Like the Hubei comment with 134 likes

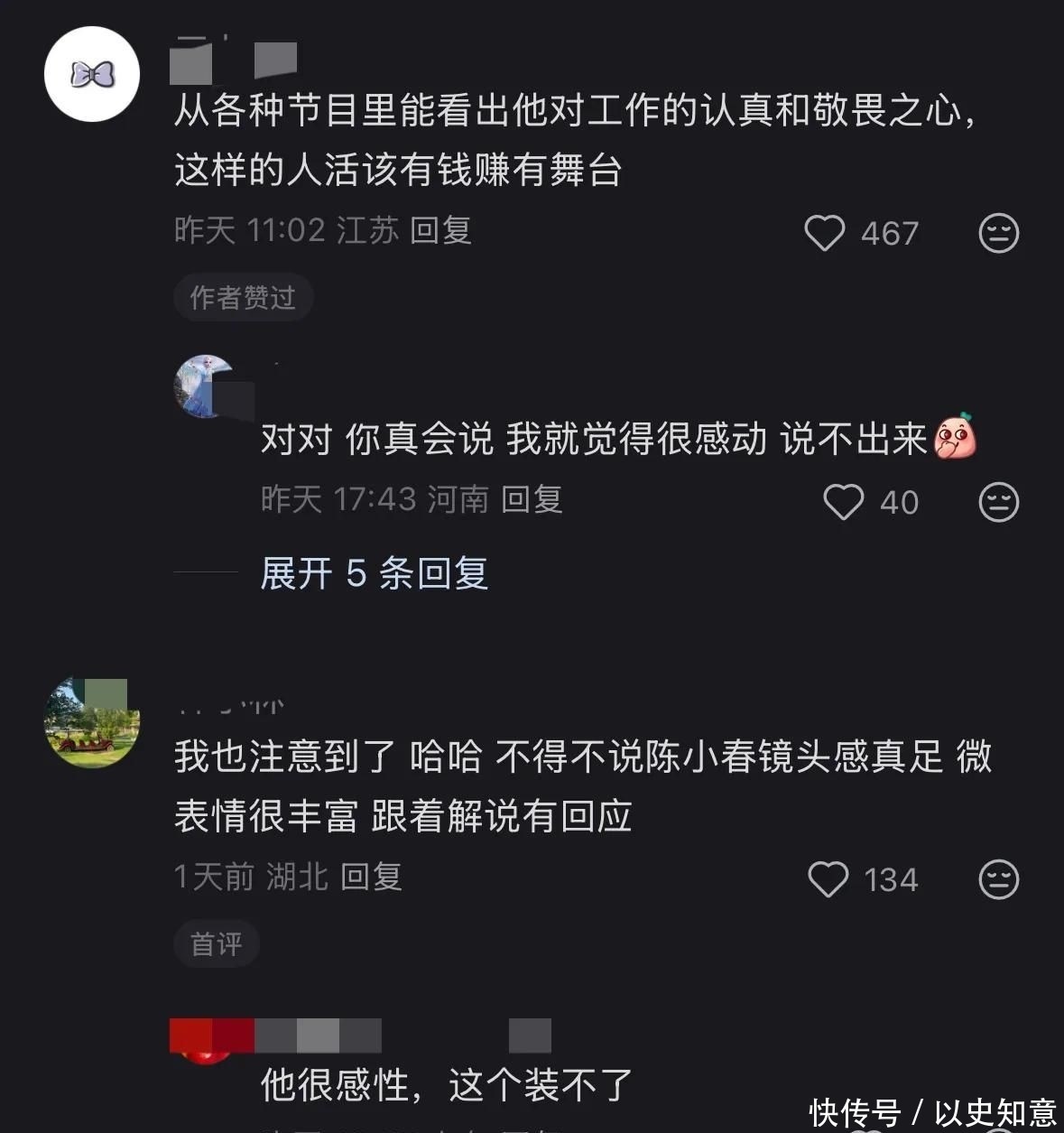tap(828, 879)
